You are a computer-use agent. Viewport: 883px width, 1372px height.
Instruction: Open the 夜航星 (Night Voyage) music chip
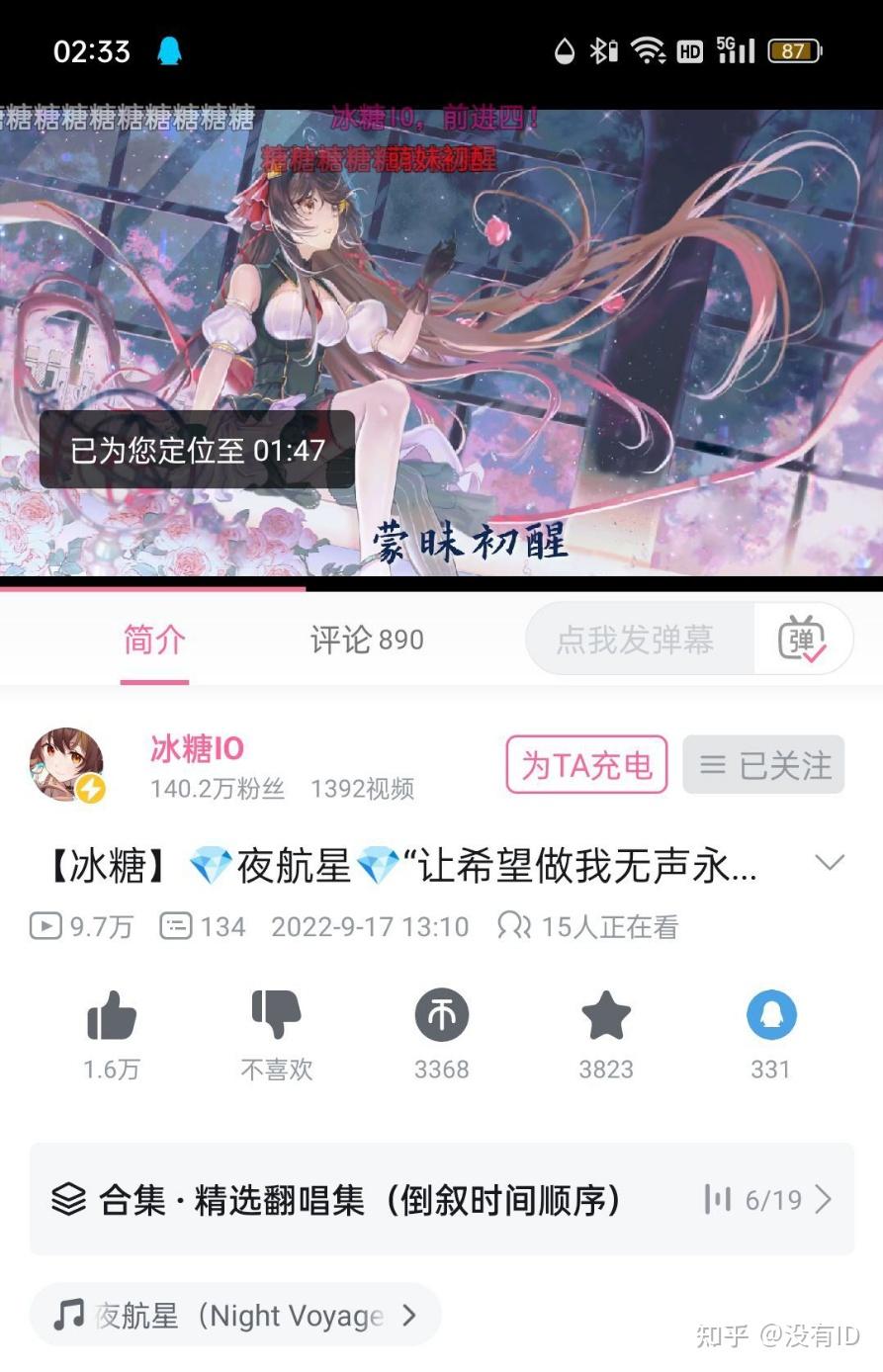coord(235,1315)
